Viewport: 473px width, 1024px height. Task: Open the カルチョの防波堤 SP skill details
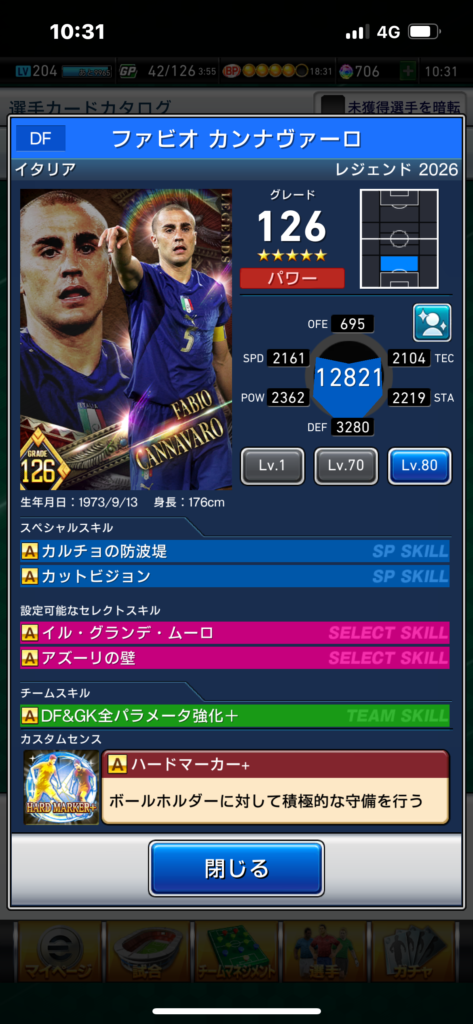235,551
